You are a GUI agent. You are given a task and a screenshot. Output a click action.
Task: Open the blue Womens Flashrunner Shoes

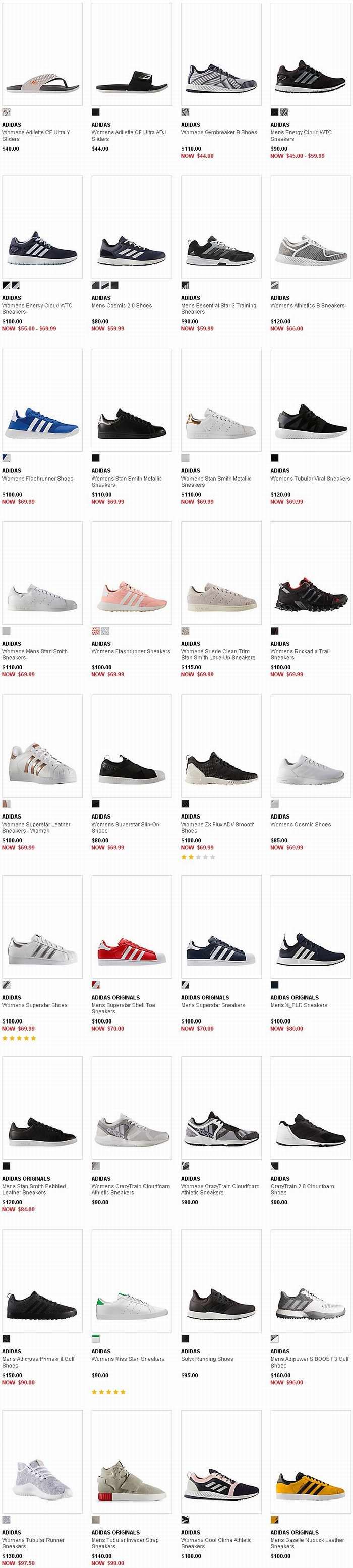coord(42,399)
